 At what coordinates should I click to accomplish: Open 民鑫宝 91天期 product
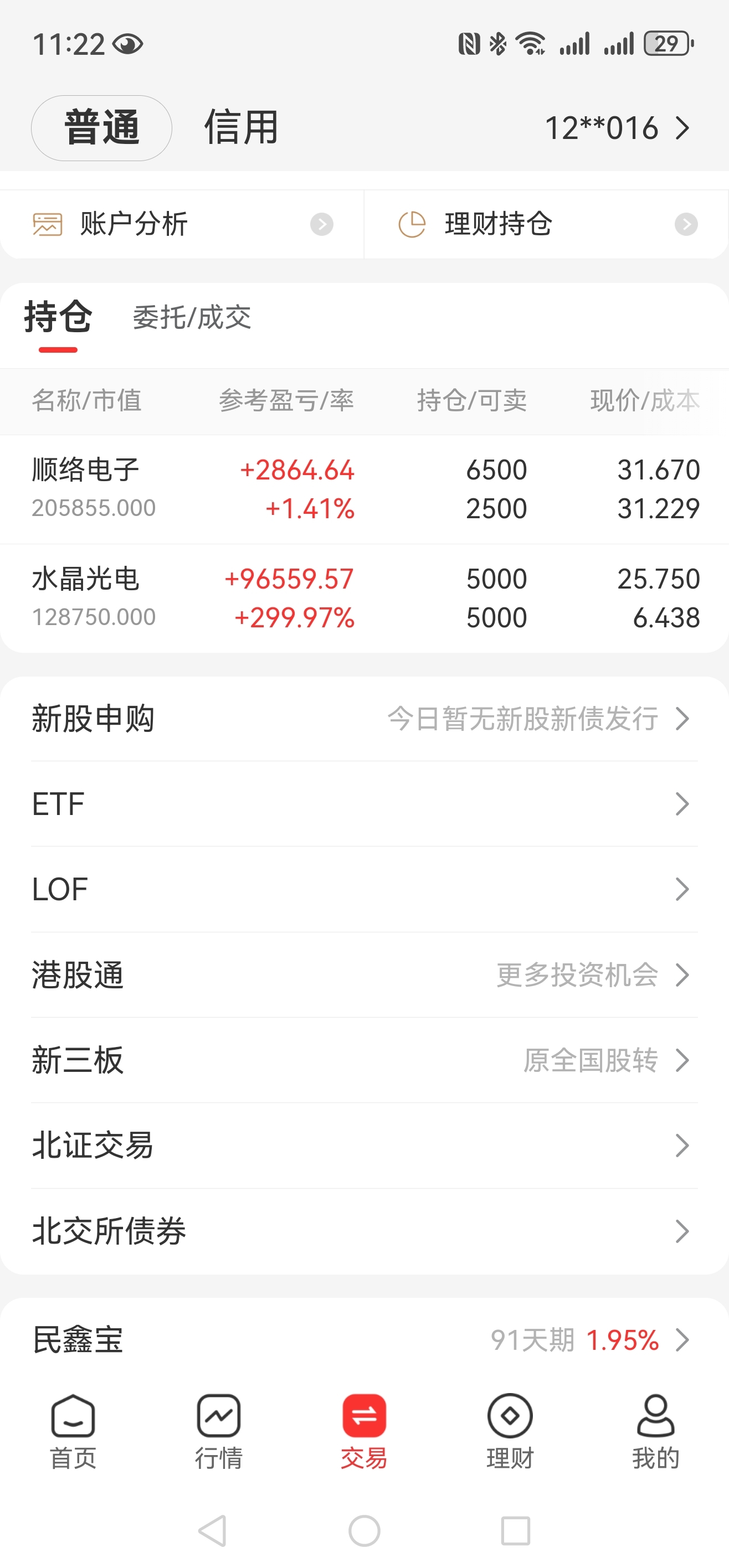pos(364,1340)
